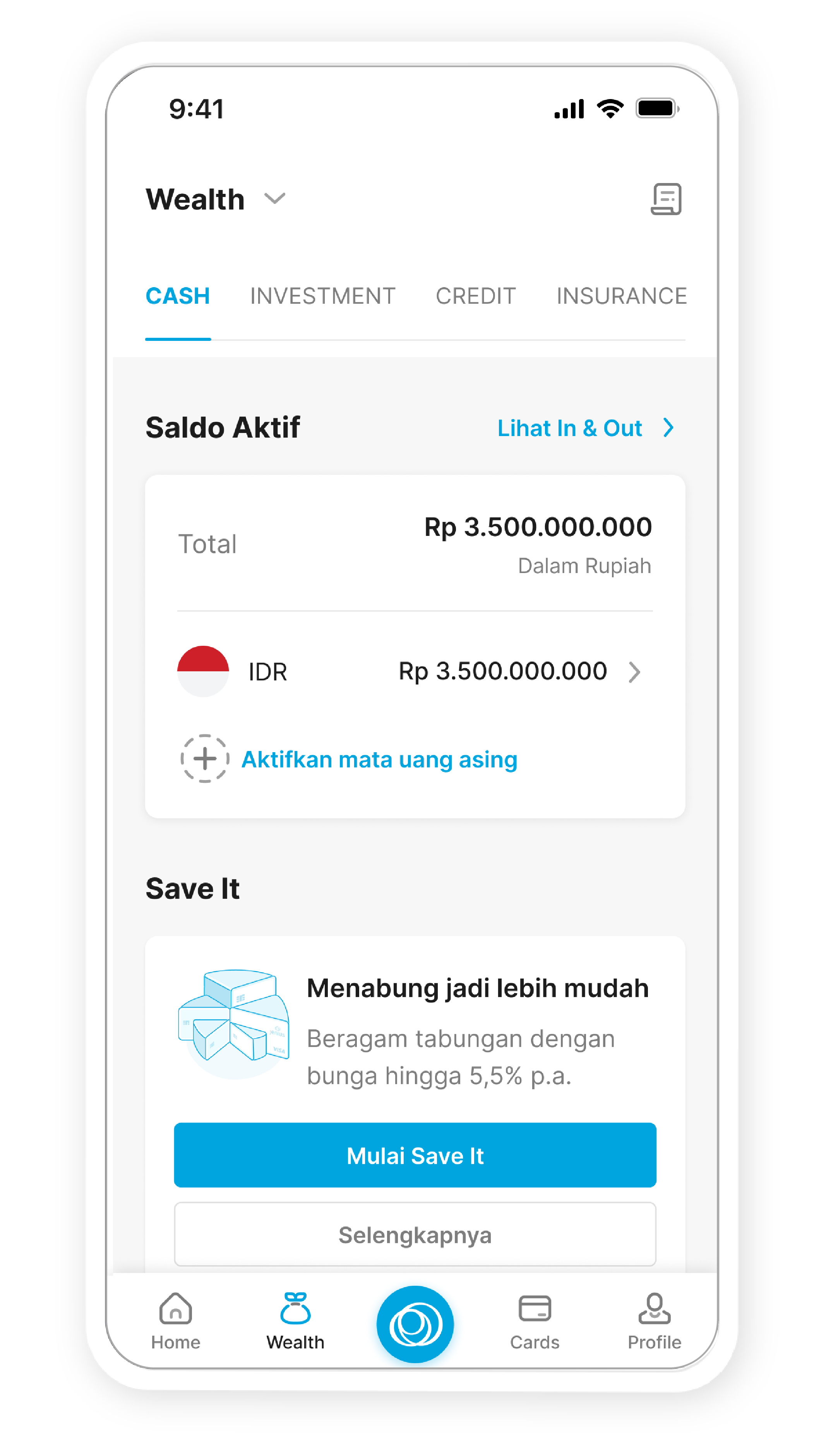Switch to the INVESTMENT tab
This screenshot has width=819, height=1456.
(322, 296)
